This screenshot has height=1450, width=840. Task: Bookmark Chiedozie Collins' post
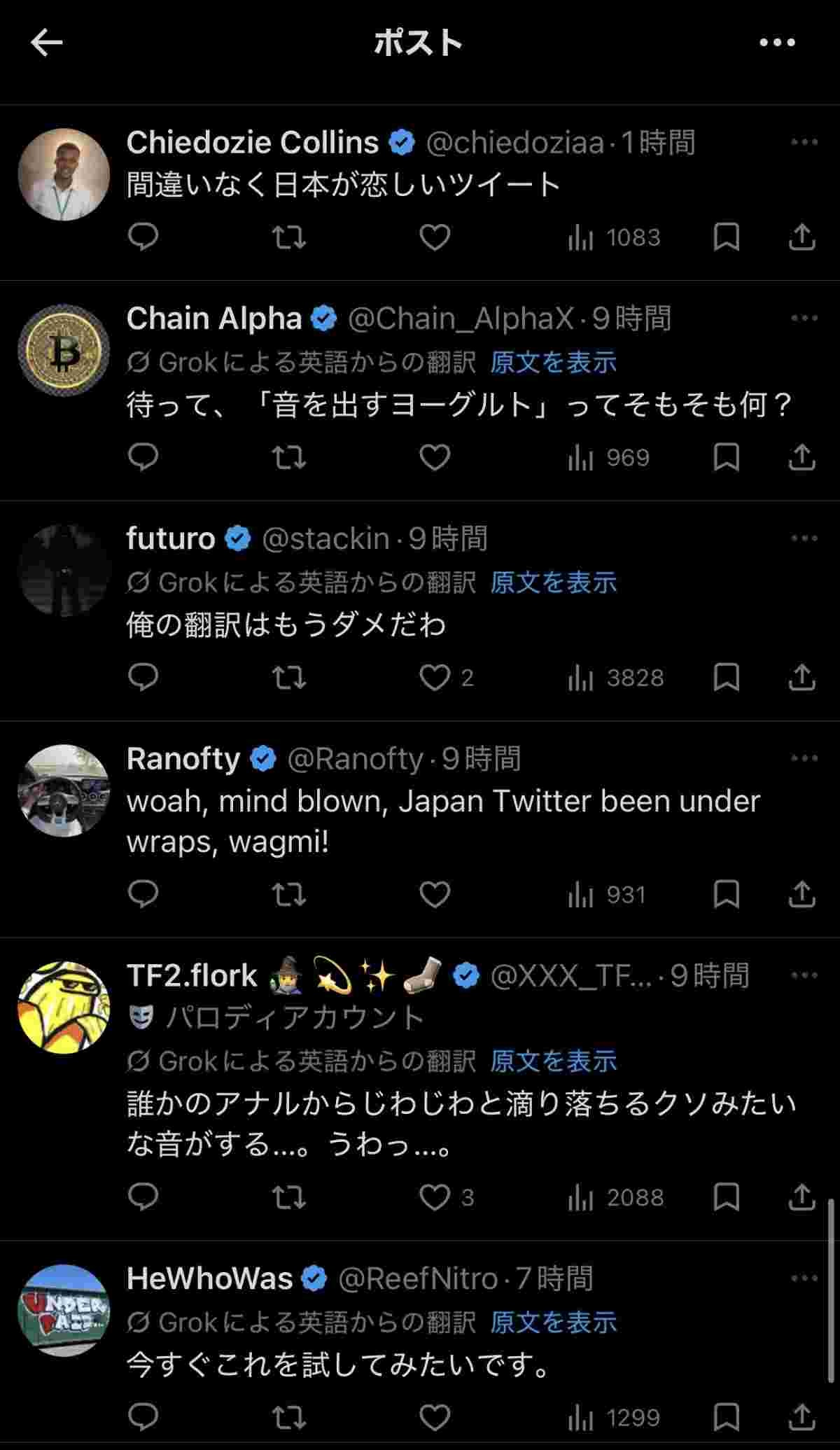(726, 238)
